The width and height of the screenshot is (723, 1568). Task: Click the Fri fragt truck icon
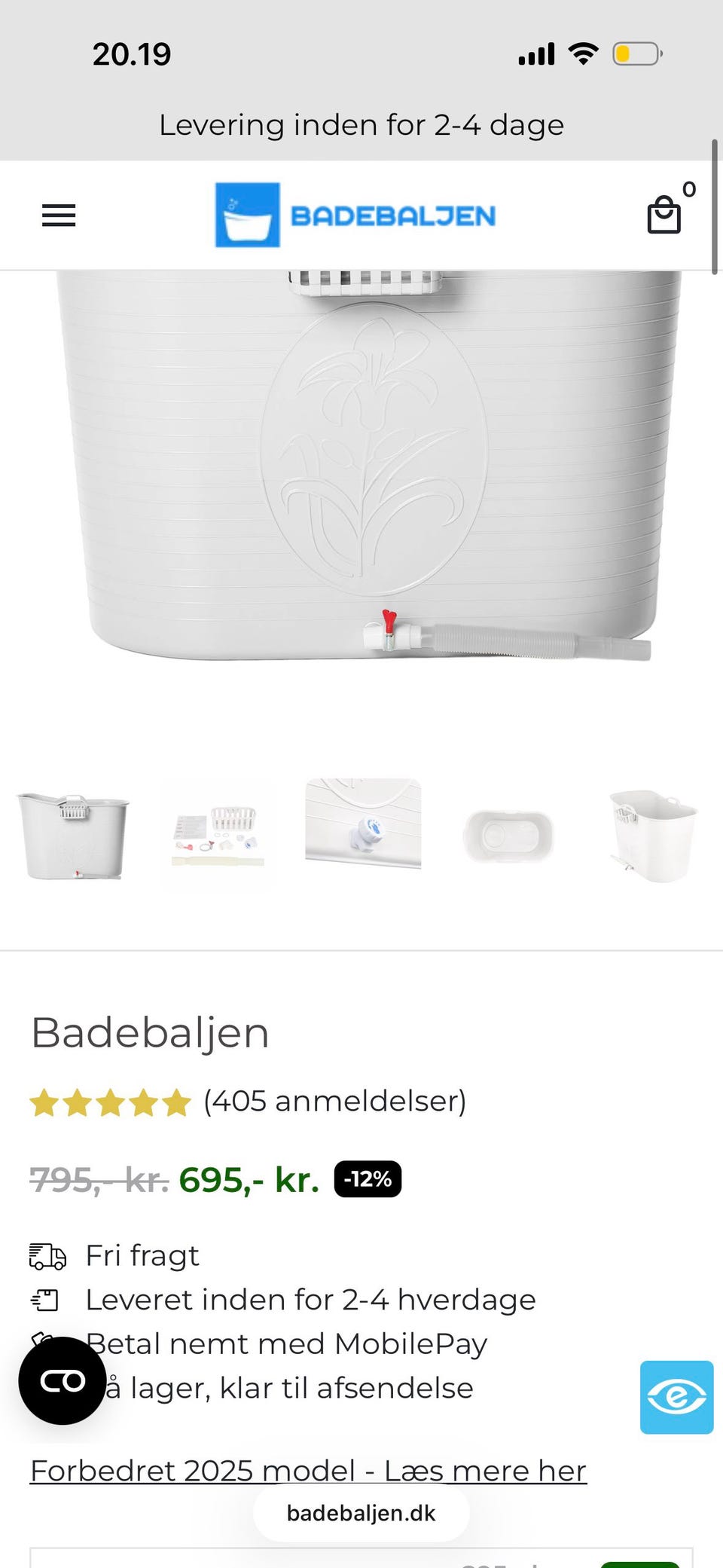(x=47, y=1255)
